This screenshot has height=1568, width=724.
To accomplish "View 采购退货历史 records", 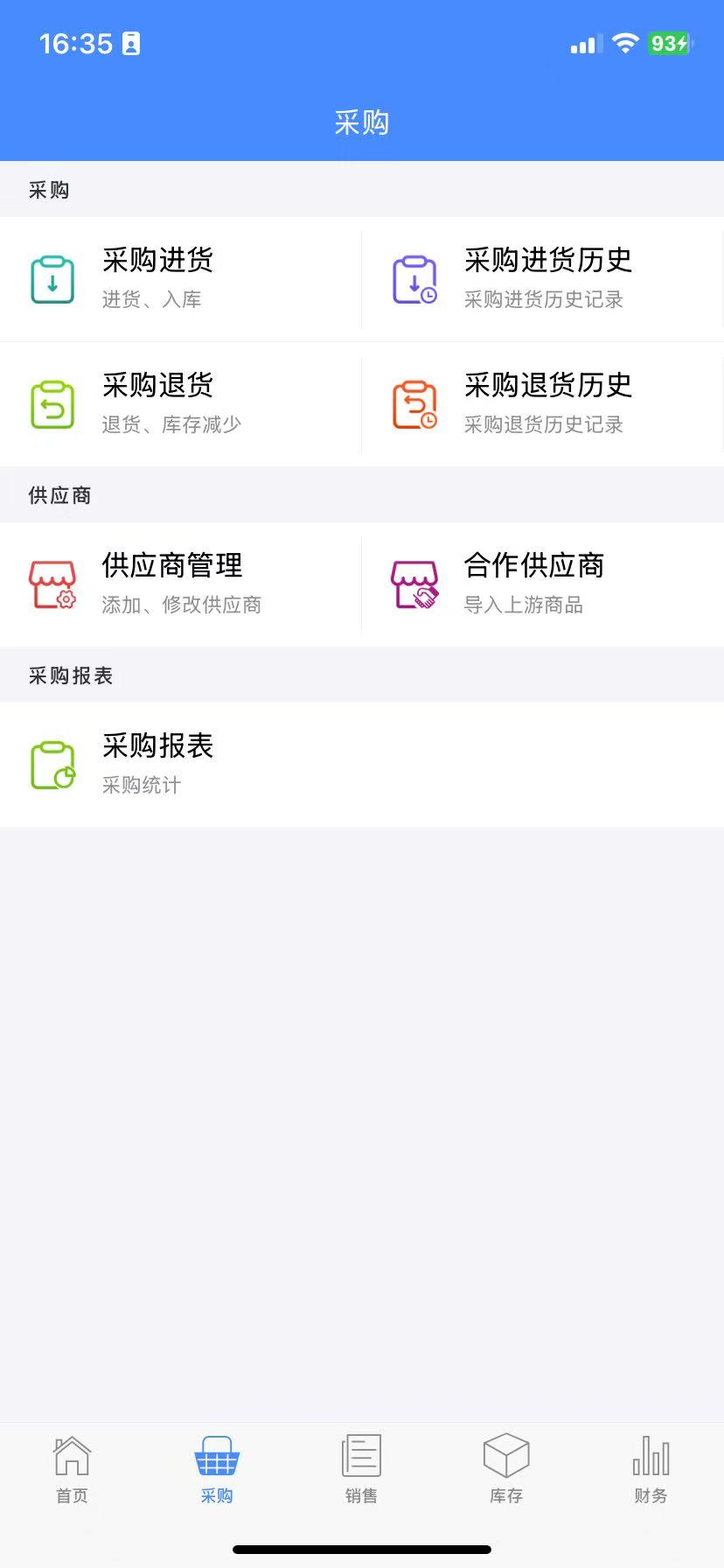I will (543, 404).
